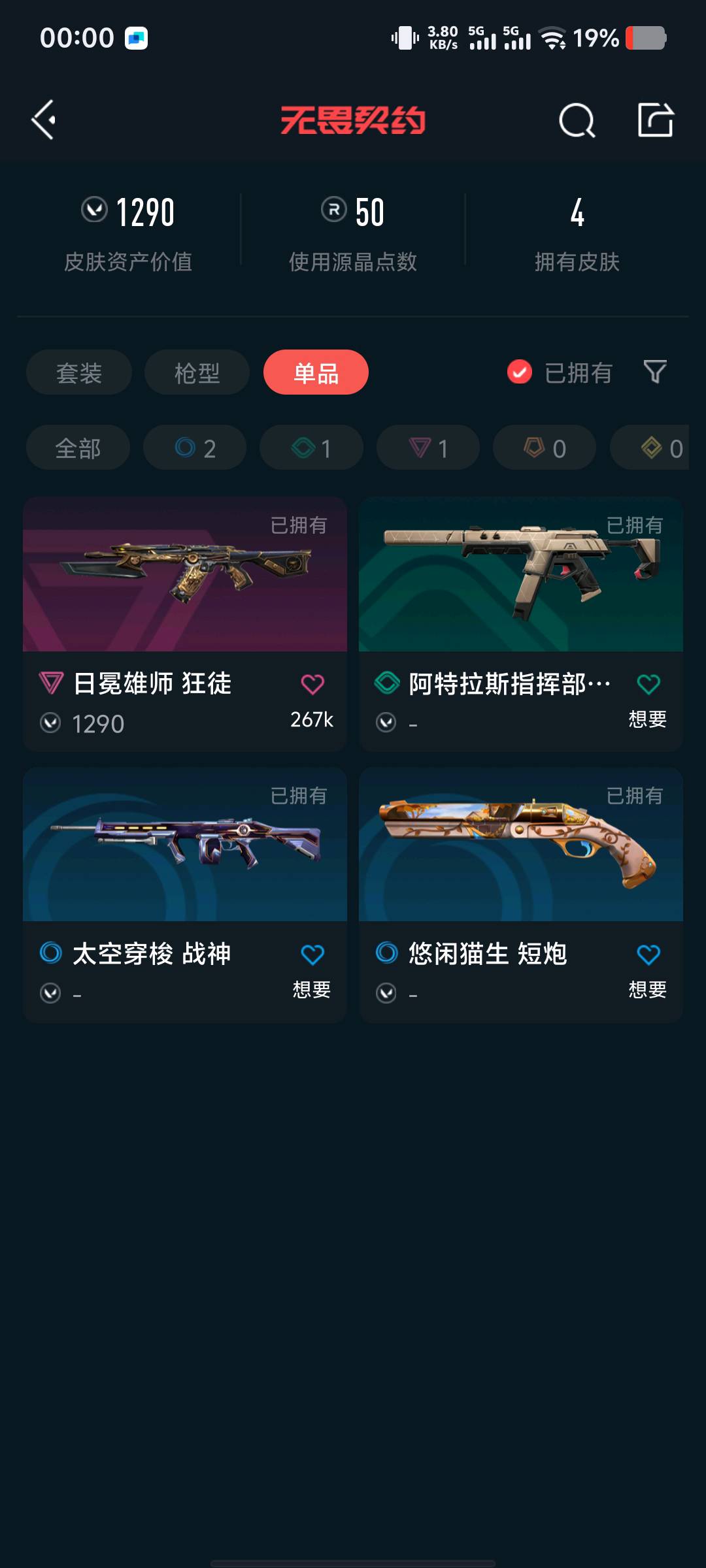Viewport: 706px width, 1568px height.
Task: Like the 日冕雄师 狂徒 skin with heart
Action: 312,684
